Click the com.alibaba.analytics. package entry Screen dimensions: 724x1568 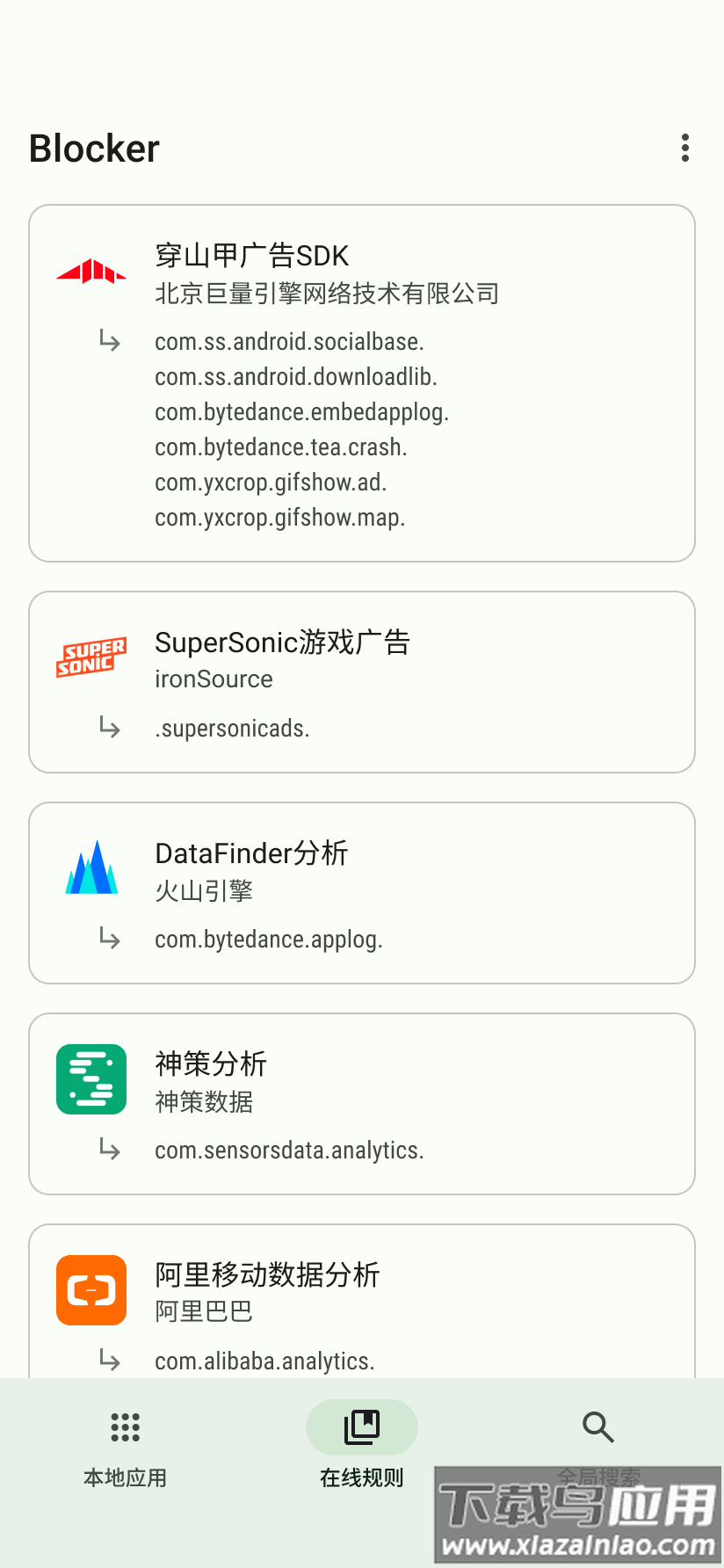coord(264,1361)
